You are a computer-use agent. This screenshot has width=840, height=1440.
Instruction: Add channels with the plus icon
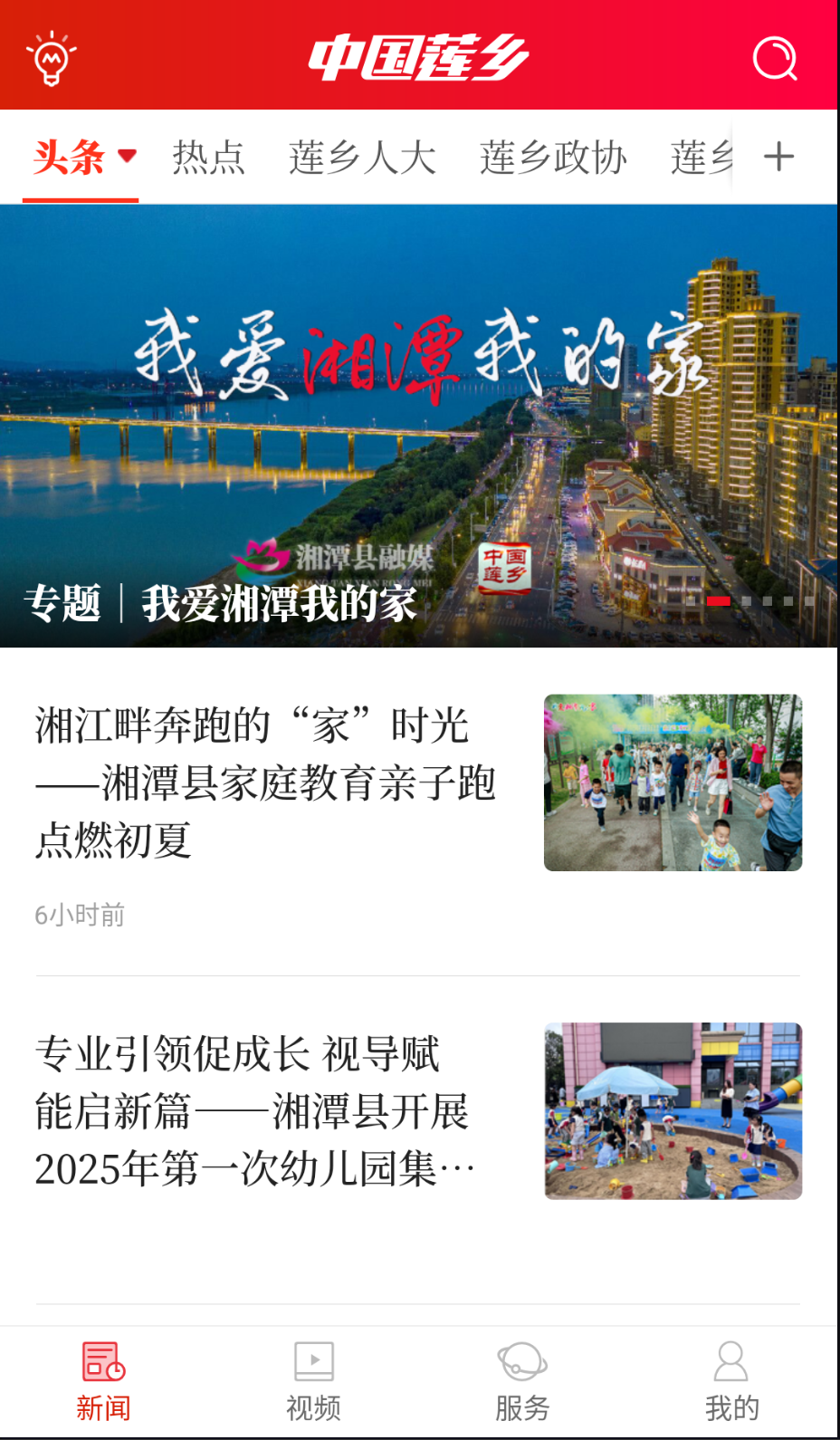(778, 157)
